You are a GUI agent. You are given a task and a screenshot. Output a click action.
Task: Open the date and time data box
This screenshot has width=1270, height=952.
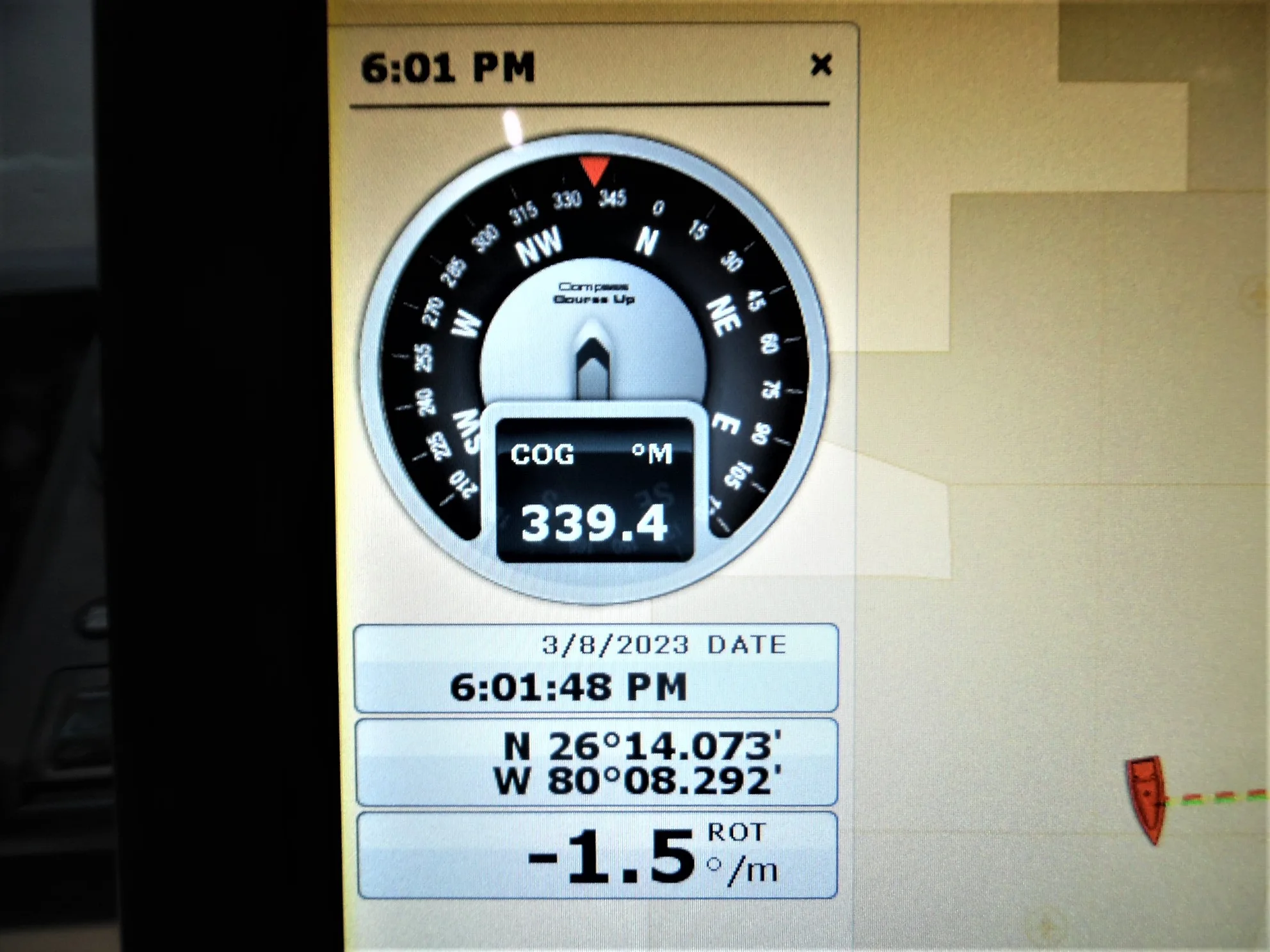click(596, 668)
